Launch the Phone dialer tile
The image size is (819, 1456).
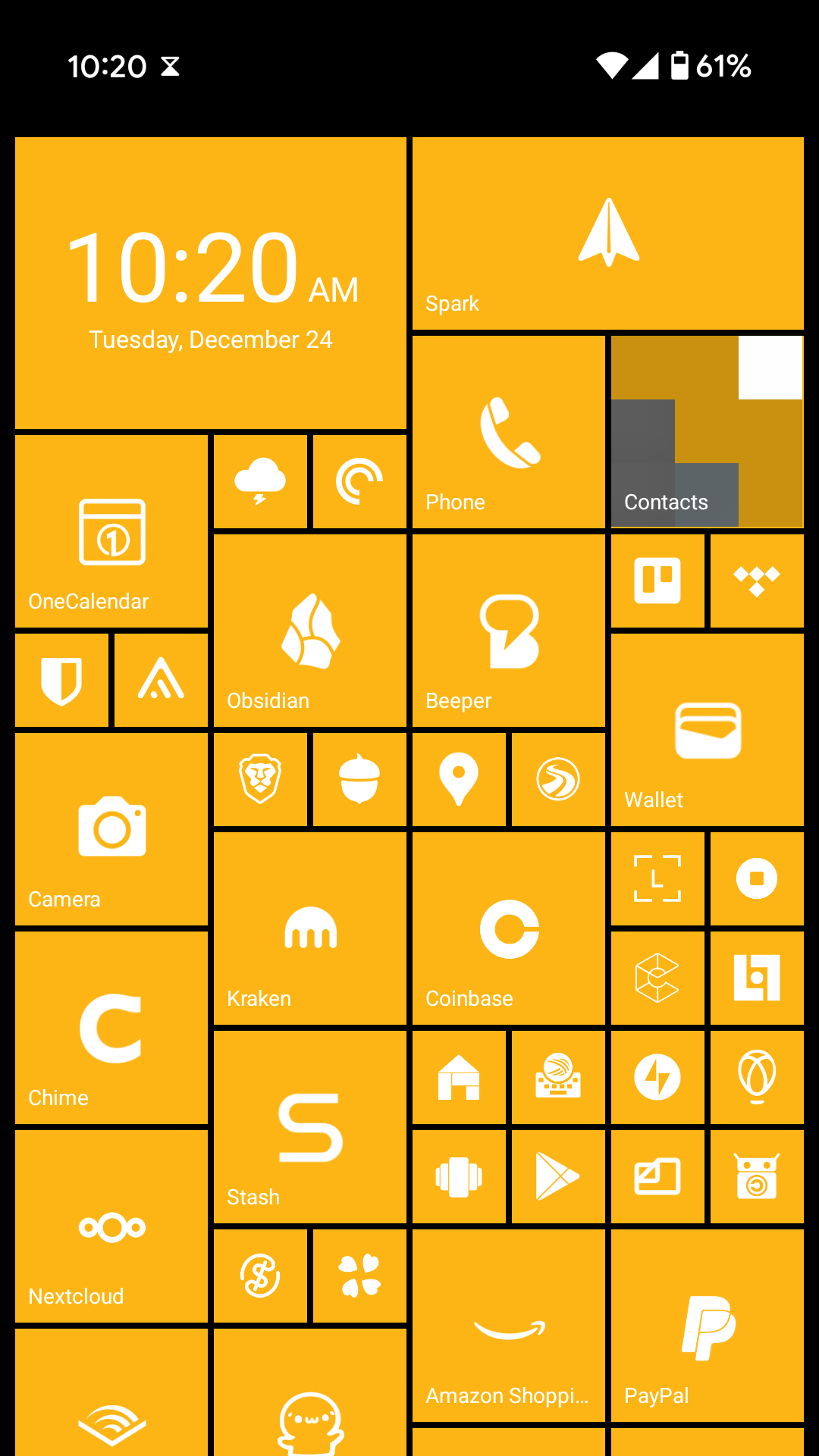tap(509, 432)
